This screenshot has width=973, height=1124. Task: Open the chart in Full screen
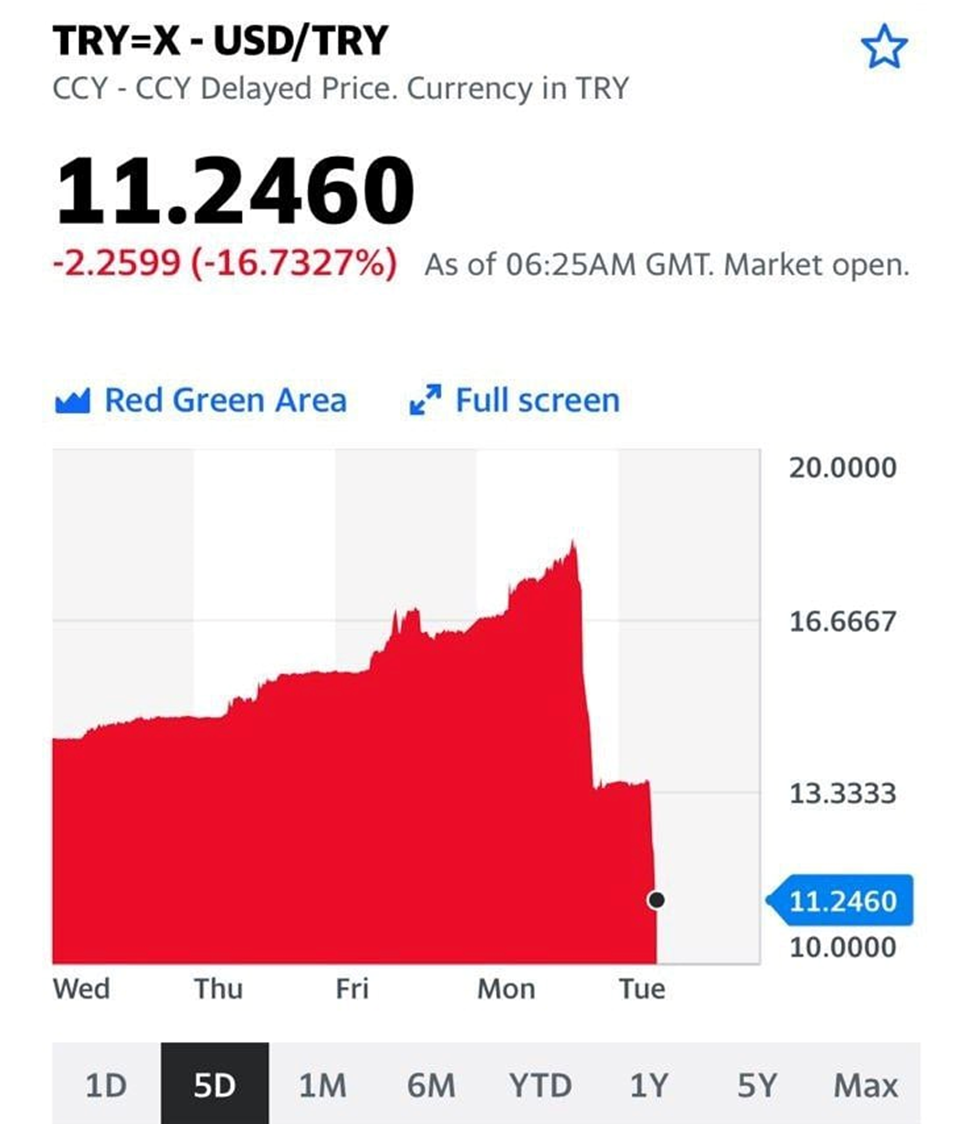pos(515,401)
